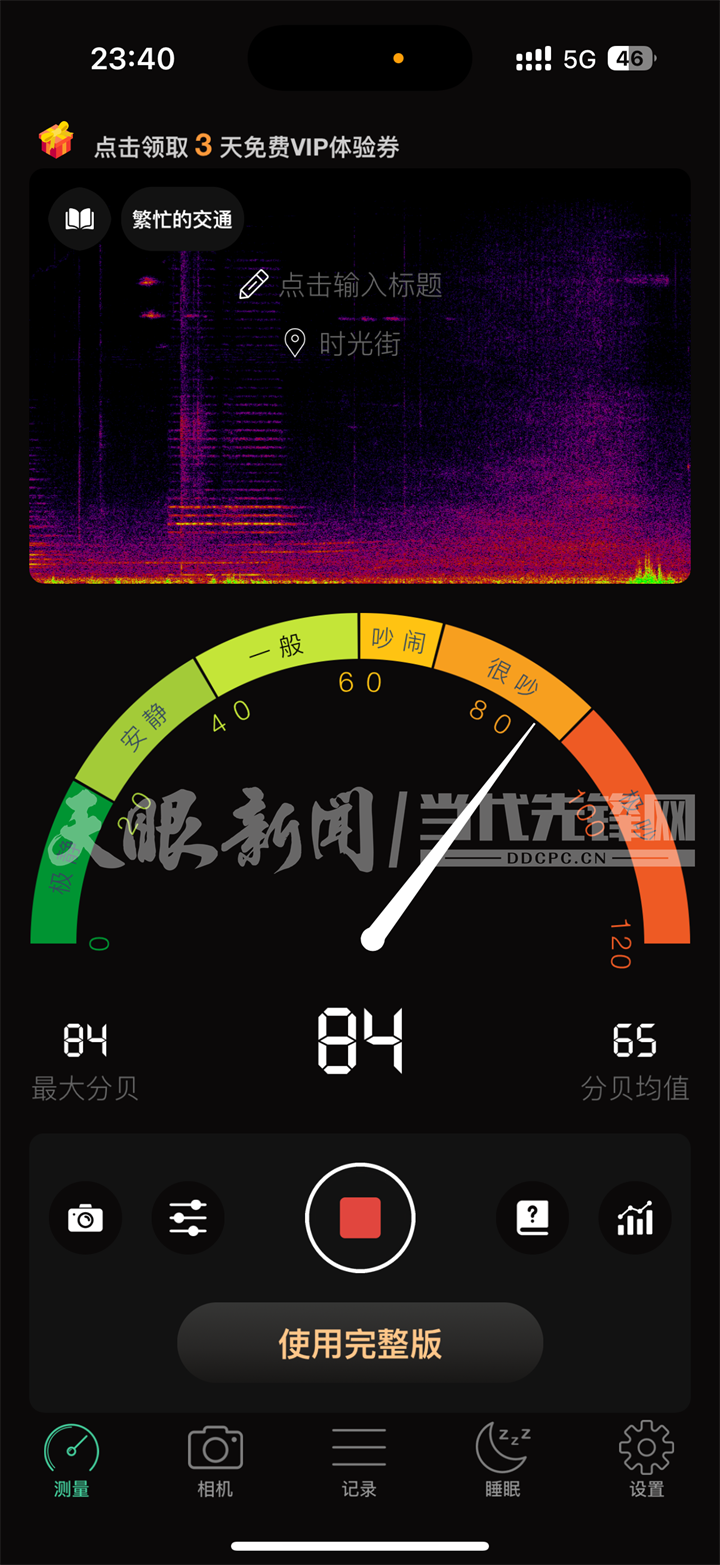Open the 设置 tab
Screen dimensions: 720x1565
pyautogui.click(x=646, y=1462)
